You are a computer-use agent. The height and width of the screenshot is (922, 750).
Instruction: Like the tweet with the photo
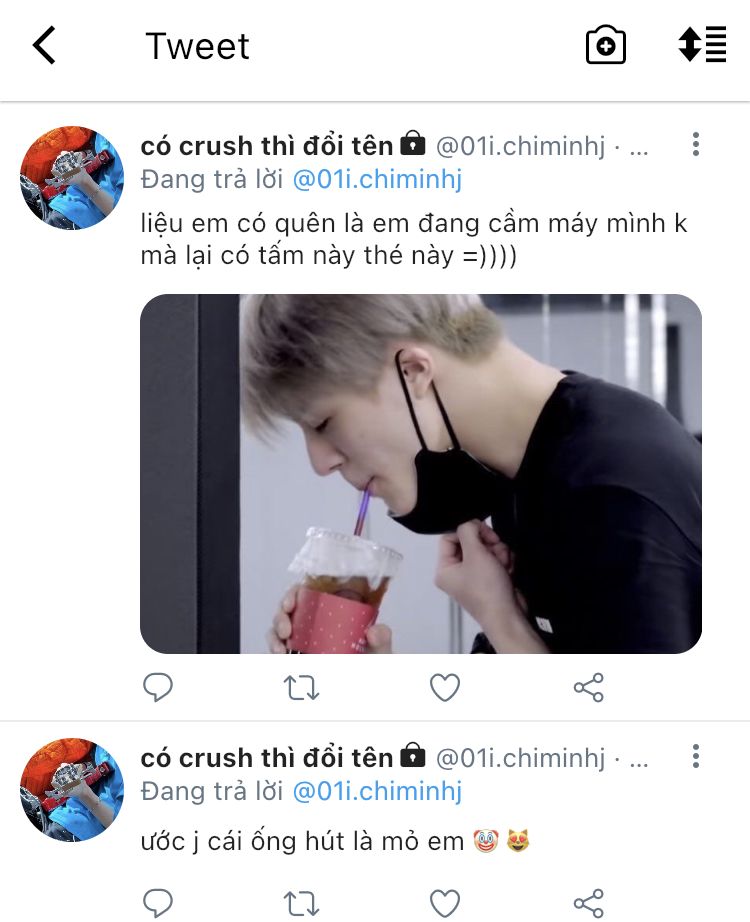444,687
